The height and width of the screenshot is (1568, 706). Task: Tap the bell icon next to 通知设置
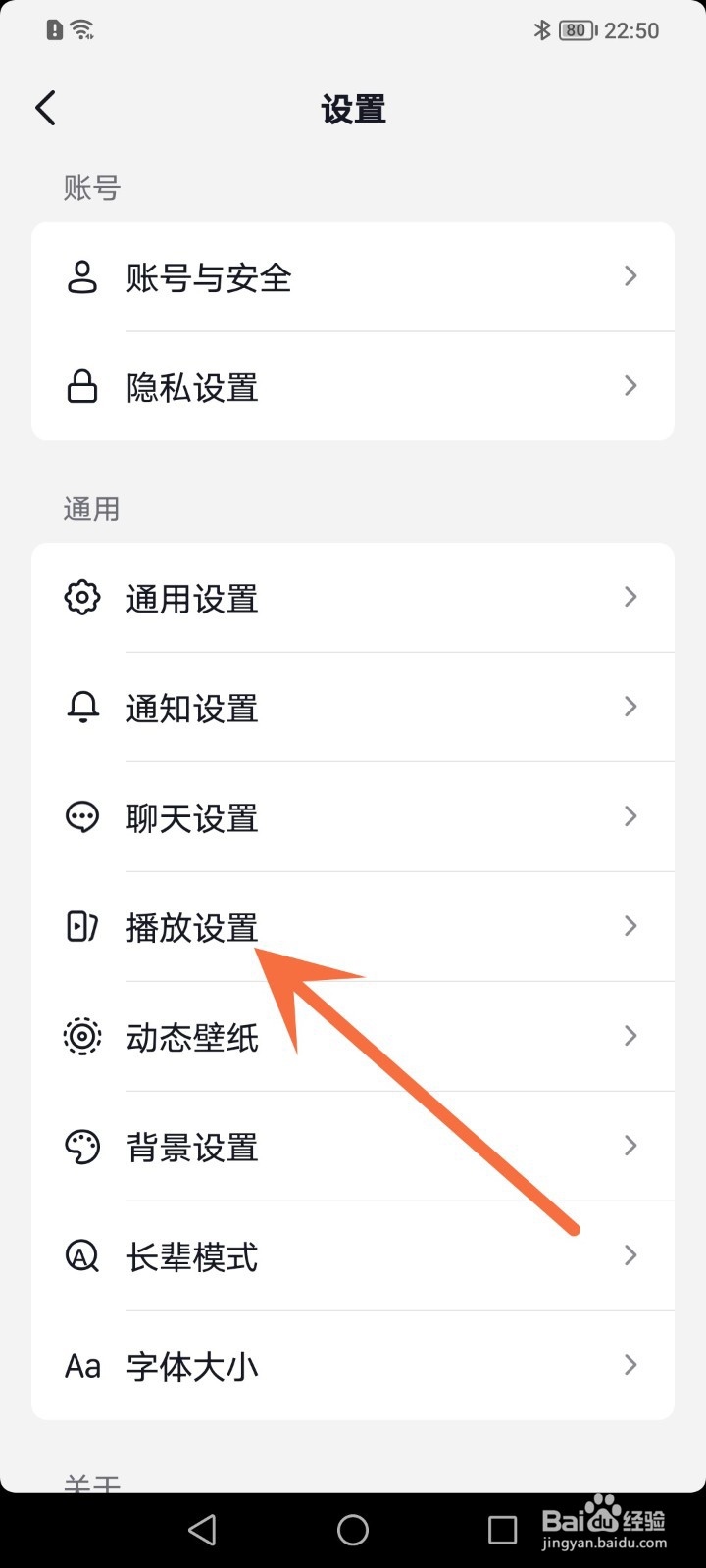pyautogui.click(x=82, y=708)
